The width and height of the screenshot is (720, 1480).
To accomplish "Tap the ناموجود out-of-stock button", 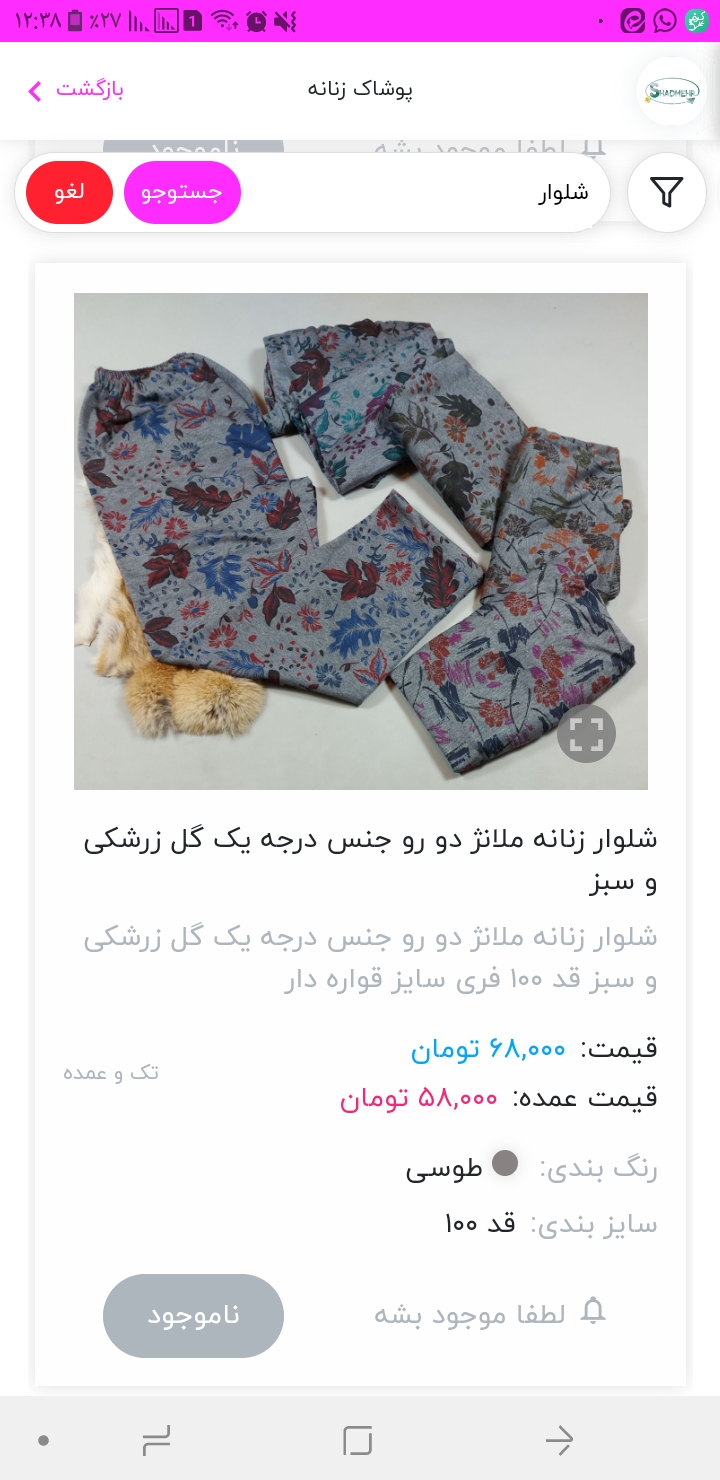I will (193, 1316).
